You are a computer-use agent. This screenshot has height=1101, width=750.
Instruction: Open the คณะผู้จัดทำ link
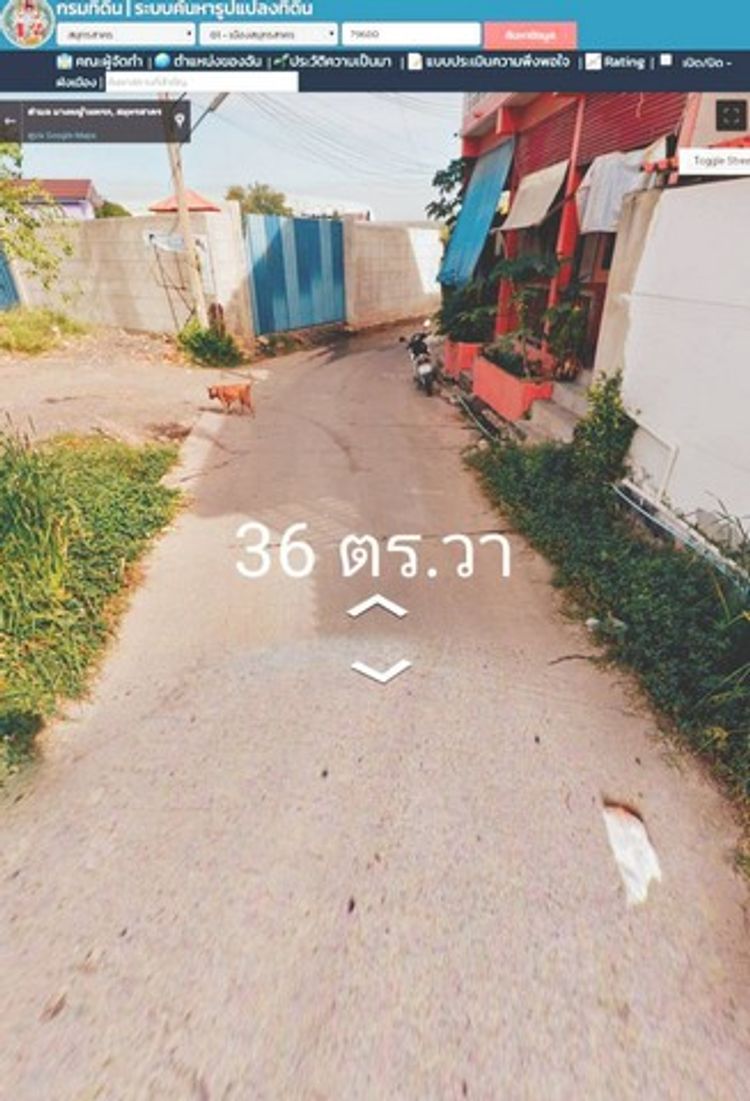100,62
